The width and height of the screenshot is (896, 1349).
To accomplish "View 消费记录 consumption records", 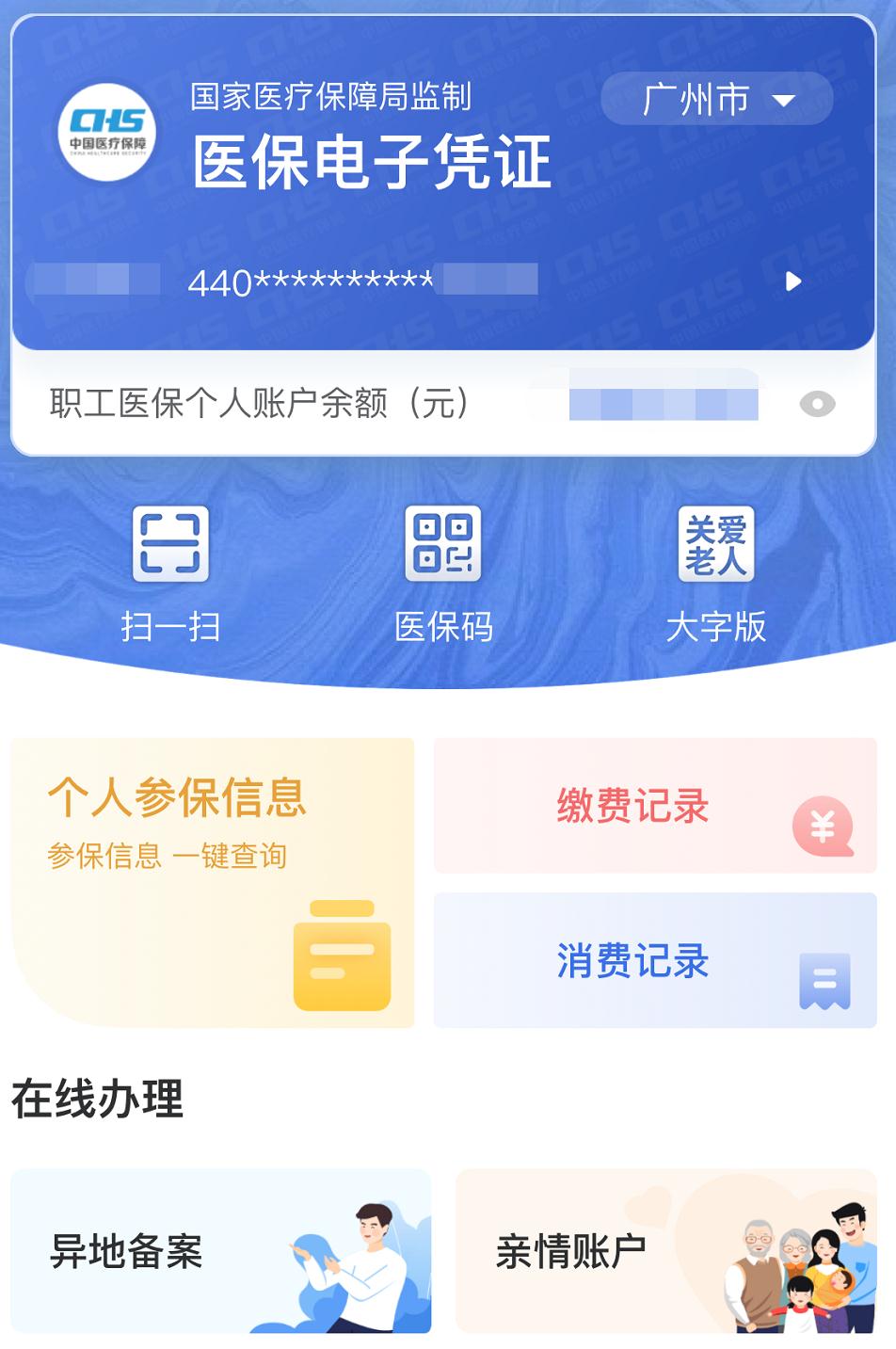I will (x=655, y=960).
